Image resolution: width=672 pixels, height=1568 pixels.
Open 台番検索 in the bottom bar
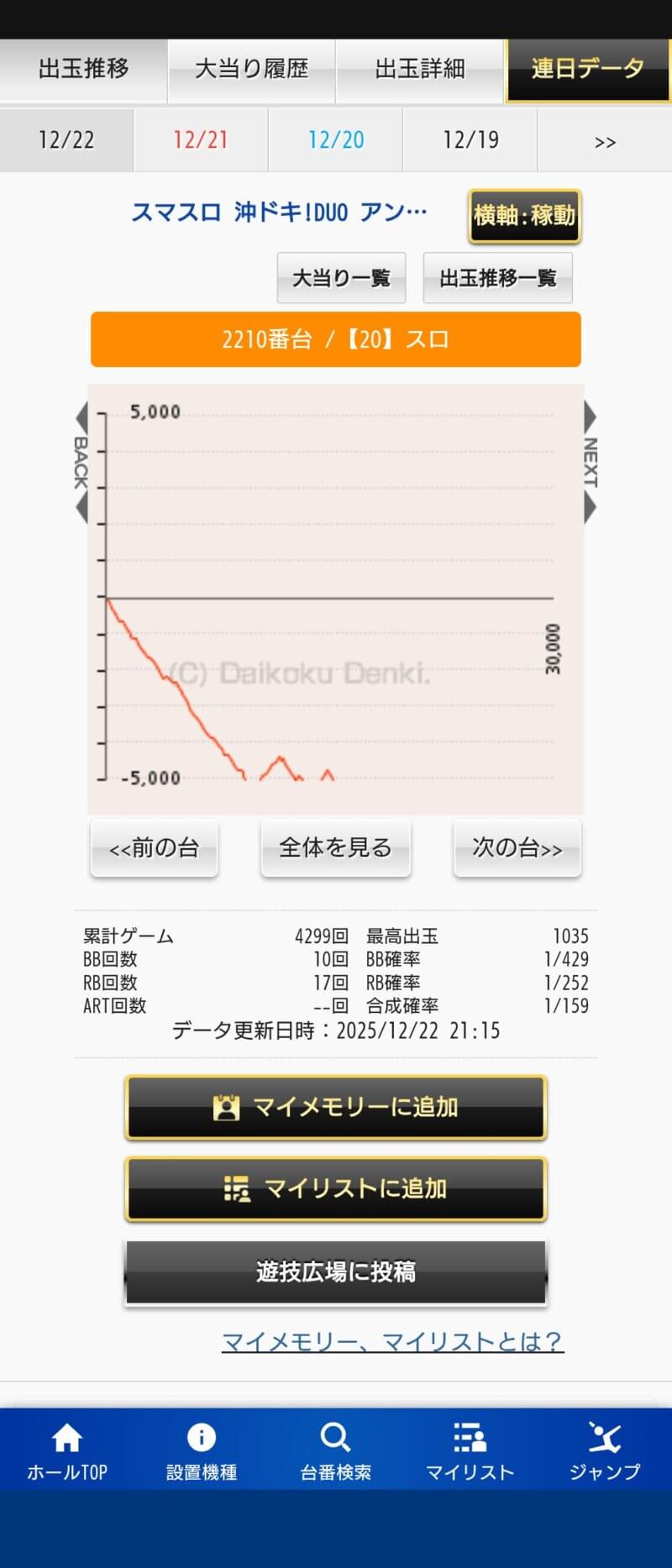(336, 1450)
